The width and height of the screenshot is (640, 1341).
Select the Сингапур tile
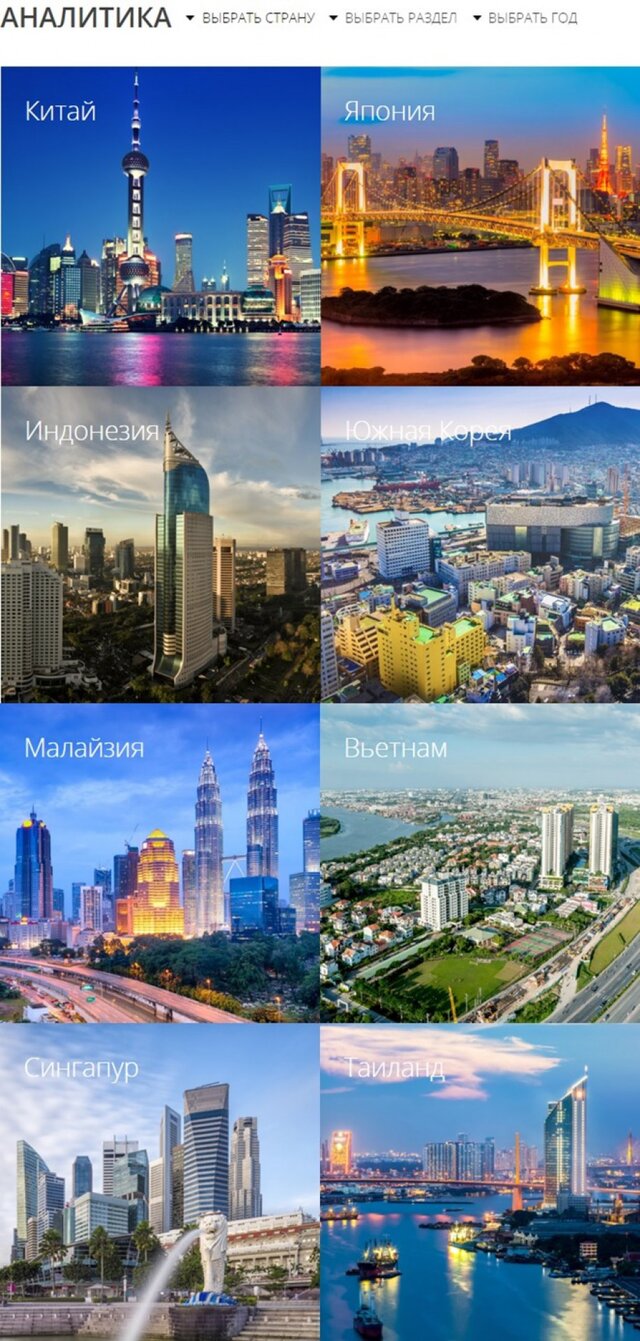point(160,1182)
